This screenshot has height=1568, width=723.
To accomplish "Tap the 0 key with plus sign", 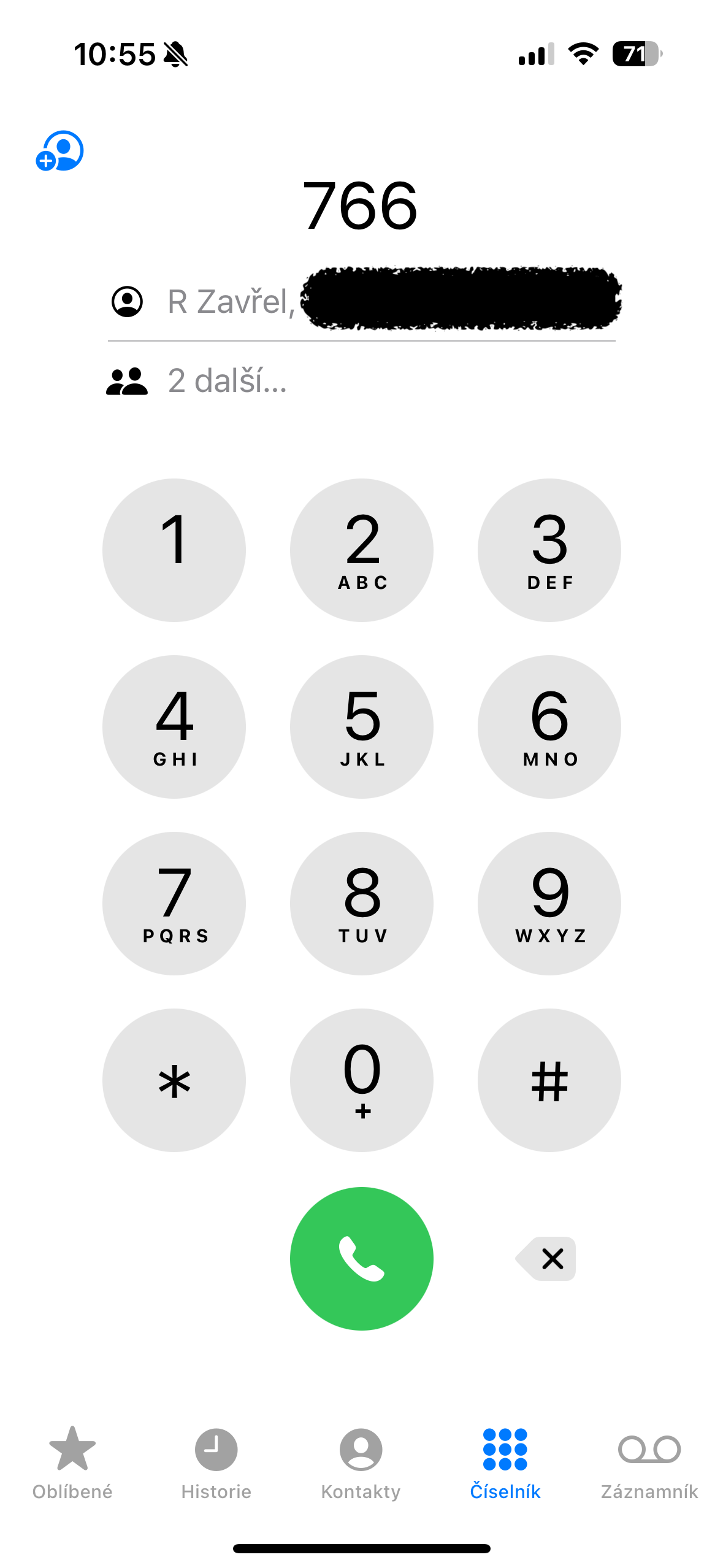I will [x=361, y=1080].
